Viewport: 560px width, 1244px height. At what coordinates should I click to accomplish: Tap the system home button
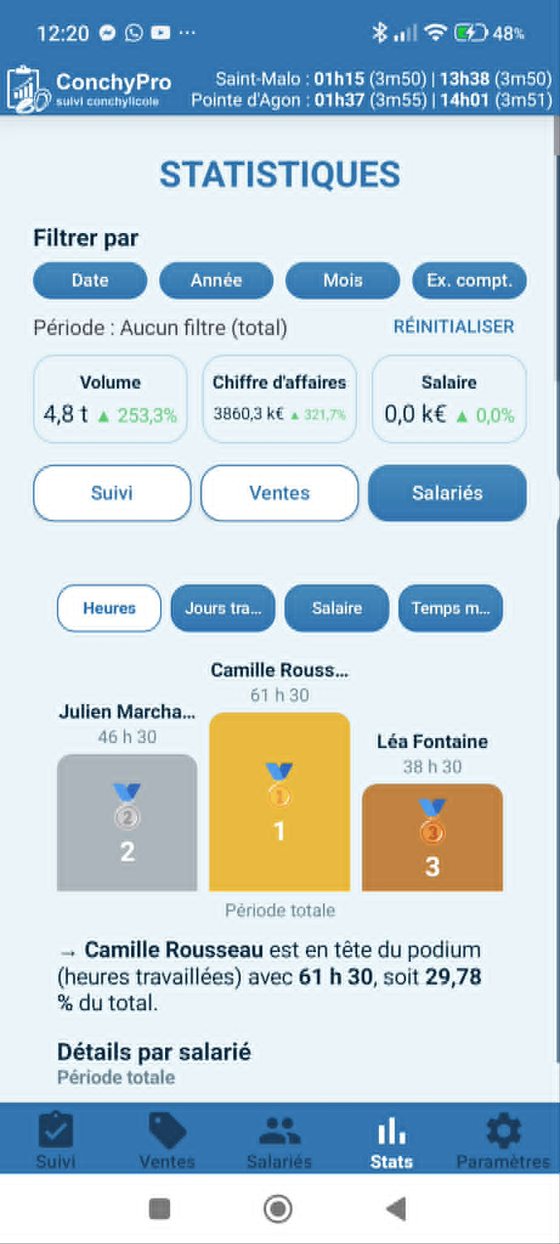click(x=278, y=1209)
